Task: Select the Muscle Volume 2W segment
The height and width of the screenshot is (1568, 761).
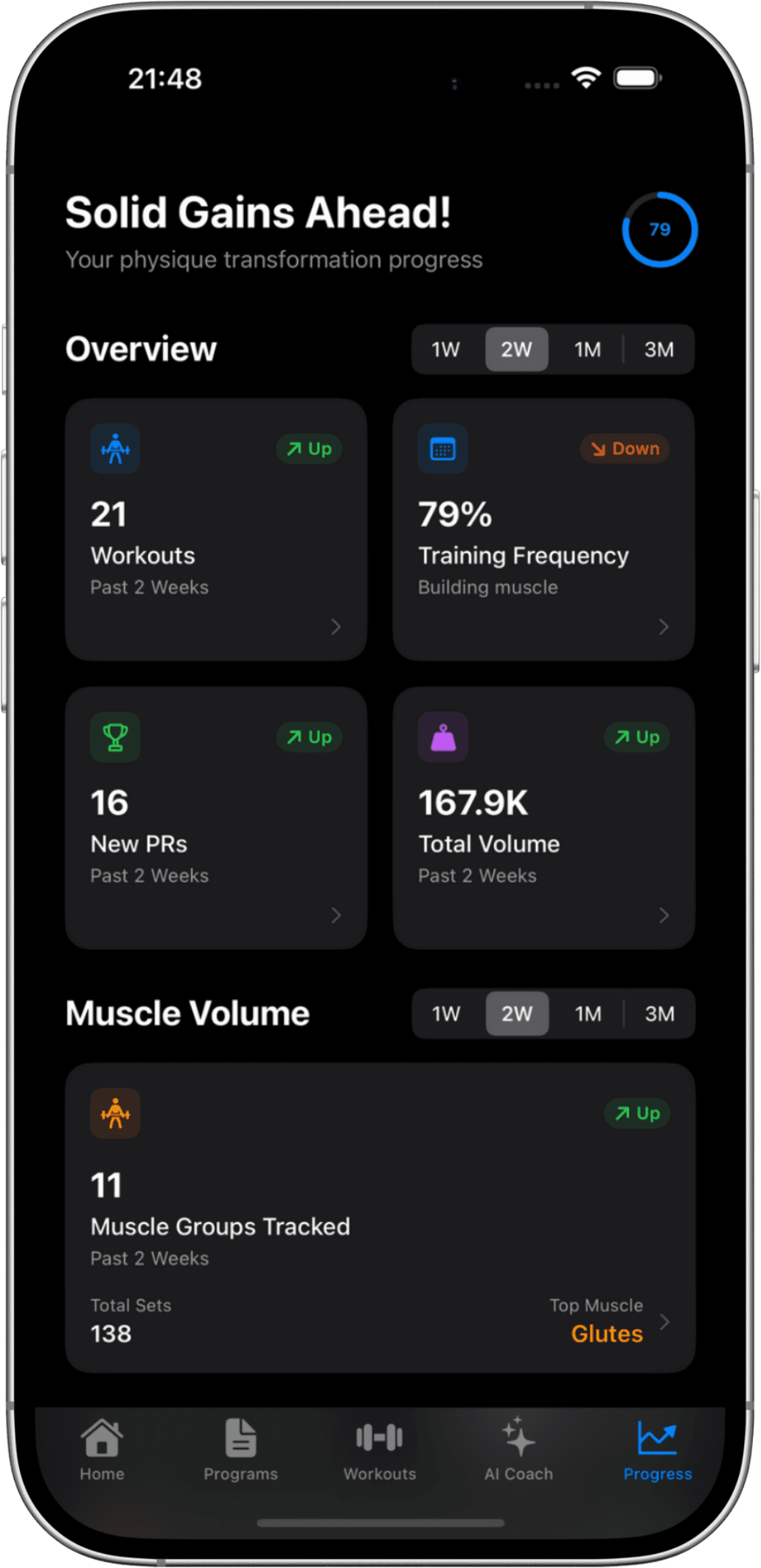Action: coord(517,1014)
